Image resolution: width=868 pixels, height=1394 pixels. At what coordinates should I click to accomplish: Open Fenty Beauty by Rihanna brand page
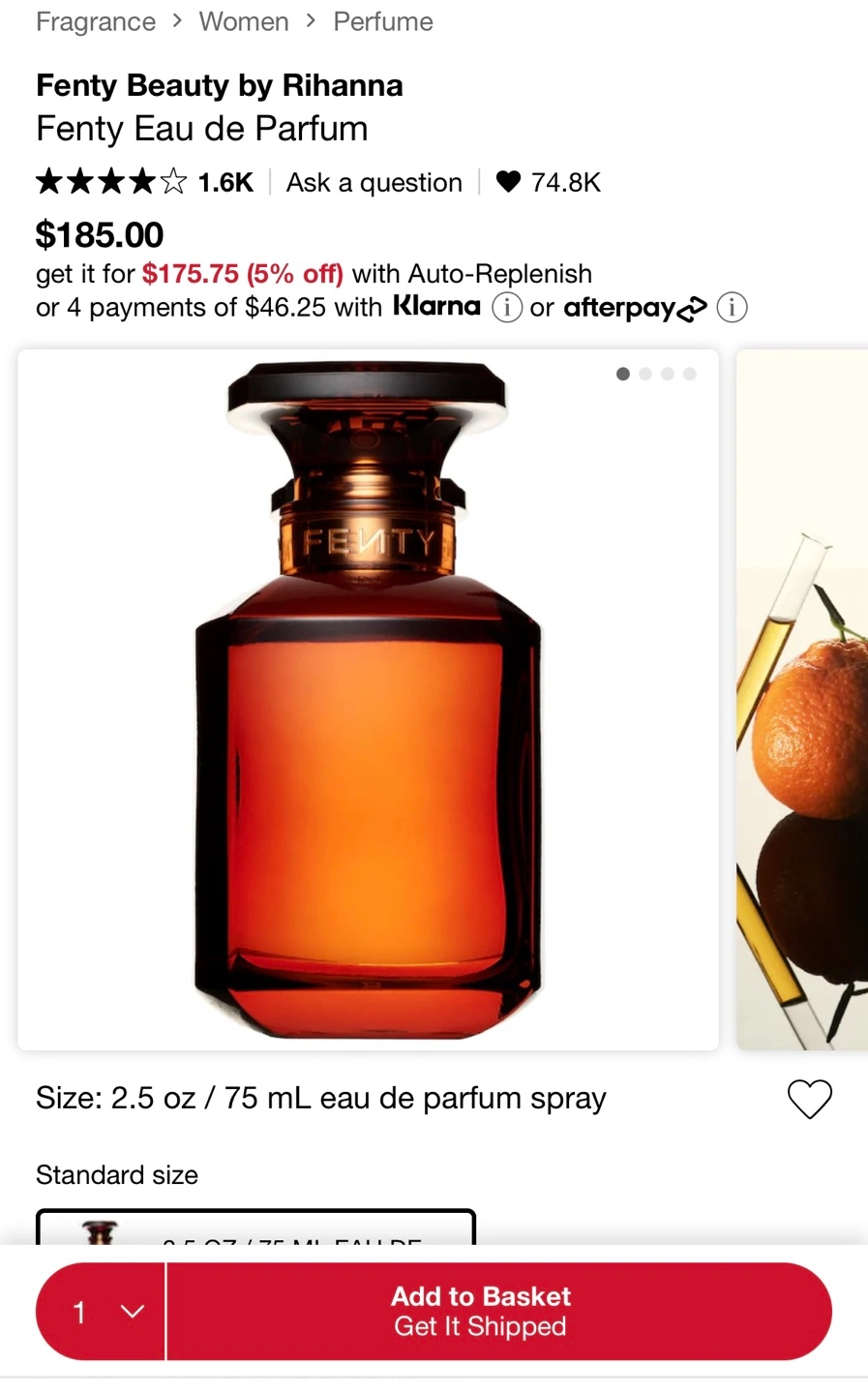coord(220,85)
